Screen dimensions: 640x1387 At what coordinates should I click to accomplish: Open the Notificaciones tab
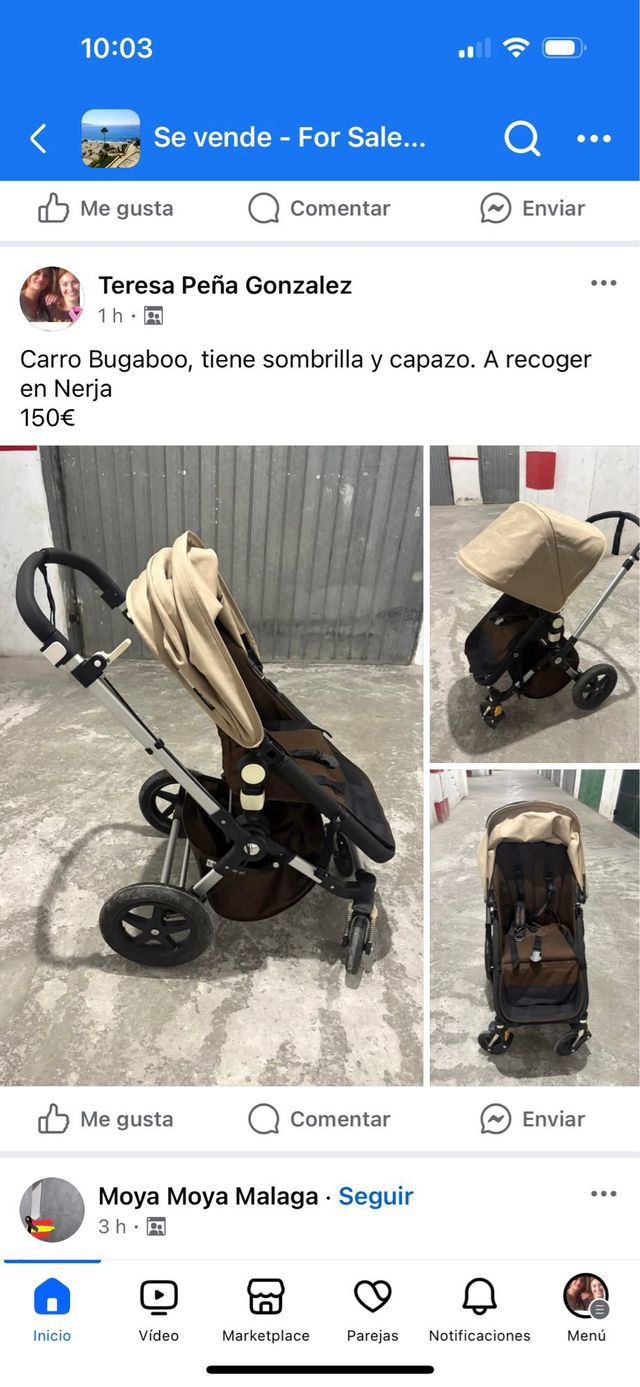480,1309
